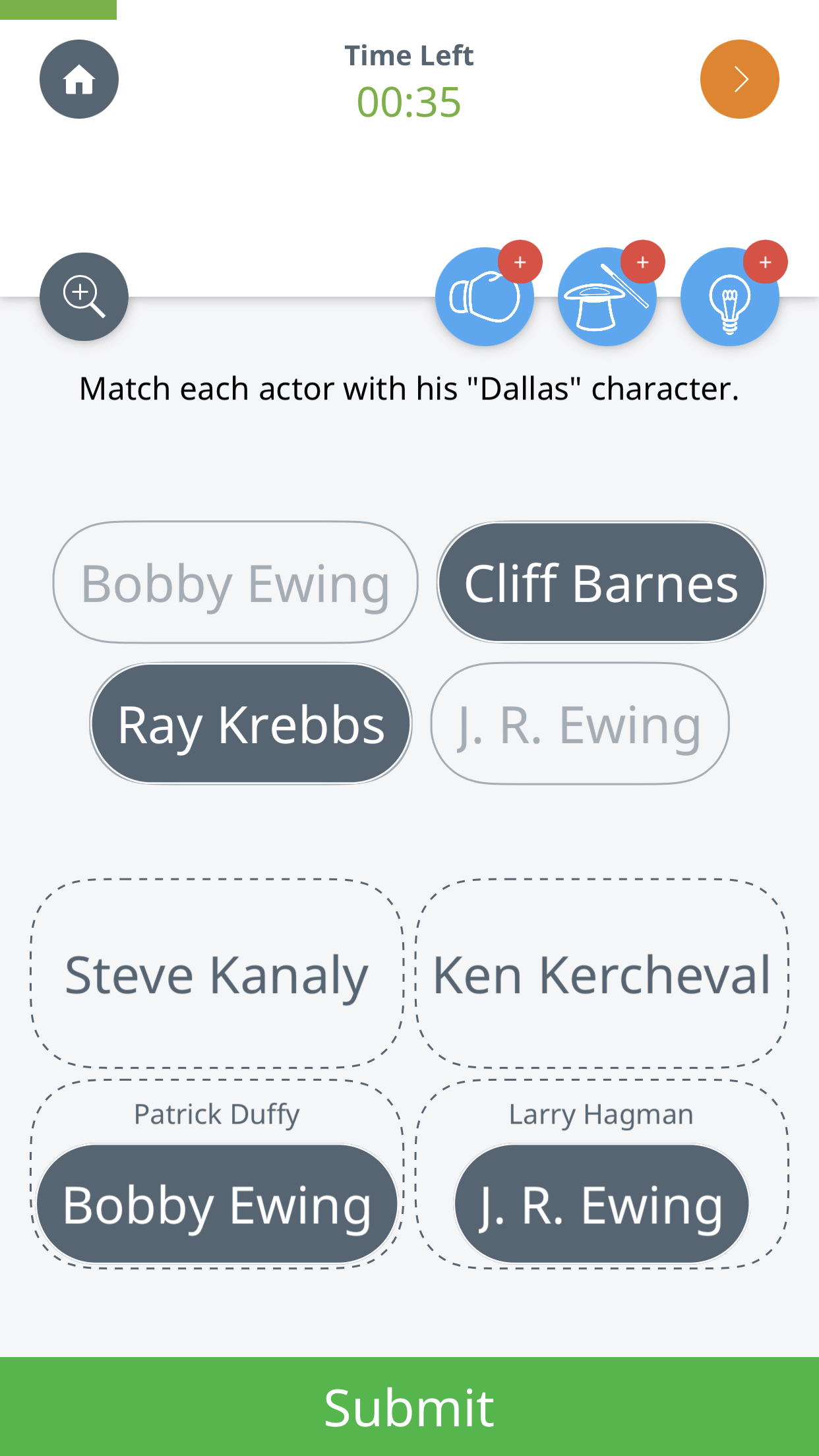This screenshot has width=819, height=1456.
Task: Use the magic hat power-up
Action: 607,297
